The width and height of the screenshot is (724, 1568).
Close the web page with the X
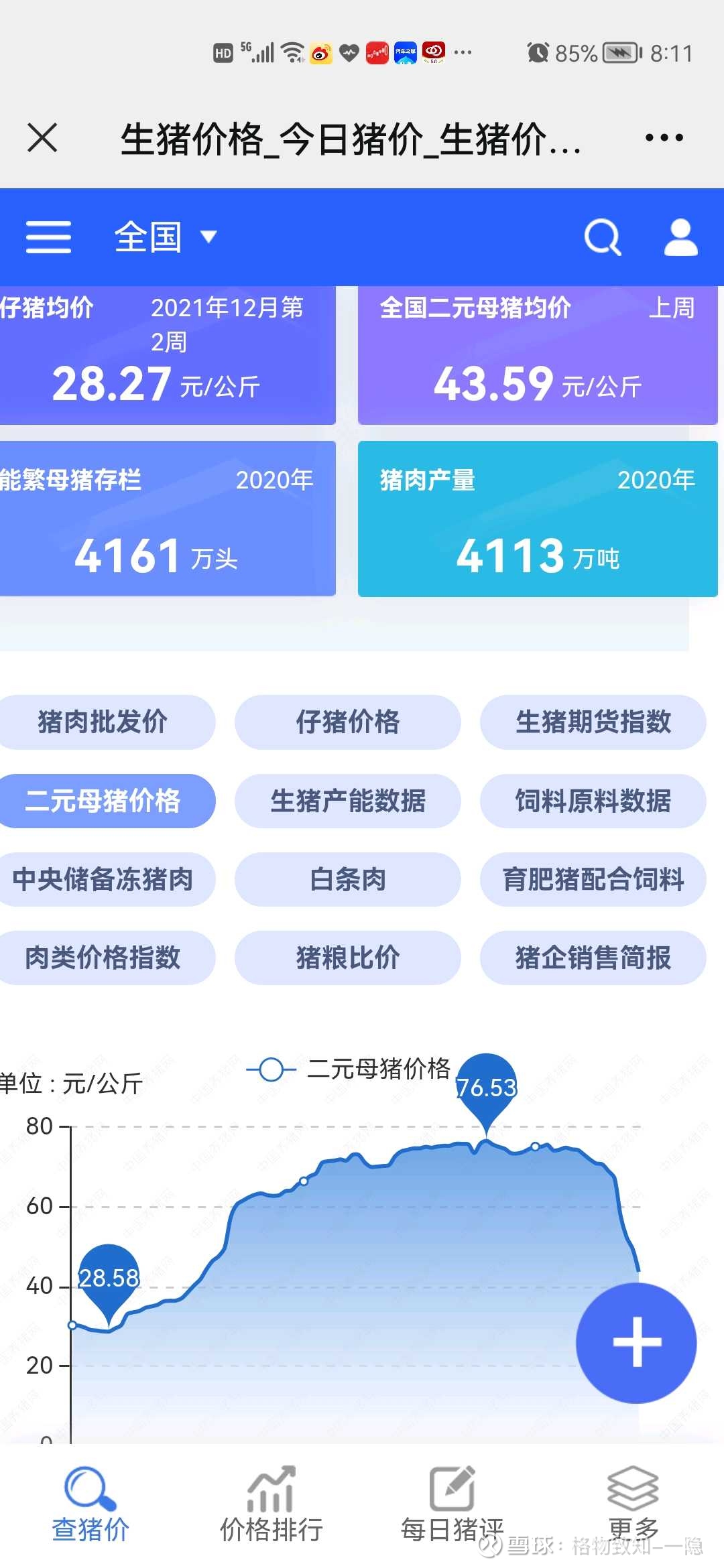pyautogui.click(x=42, y=138)
